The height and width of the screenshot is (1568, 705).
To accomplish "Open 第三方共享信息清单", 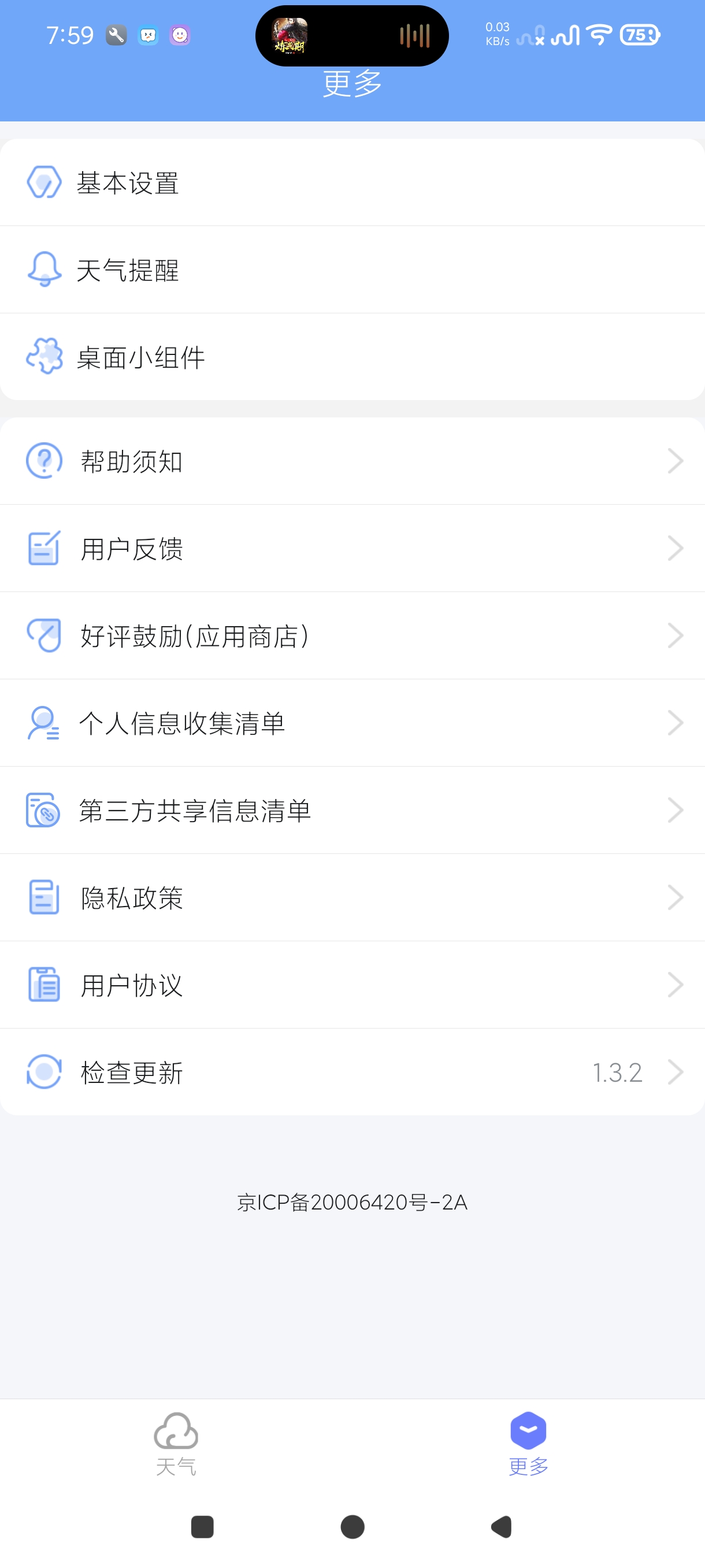I will click(352, 810).
